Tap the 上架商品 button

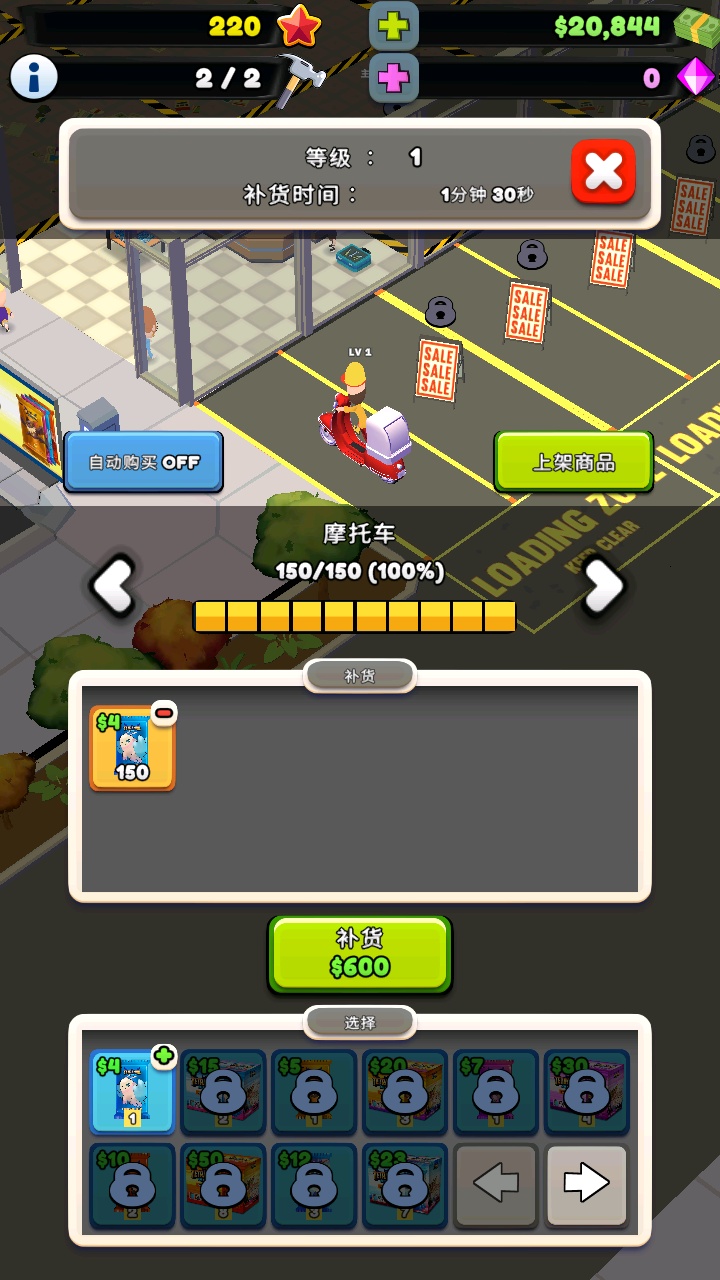point(573,462)
